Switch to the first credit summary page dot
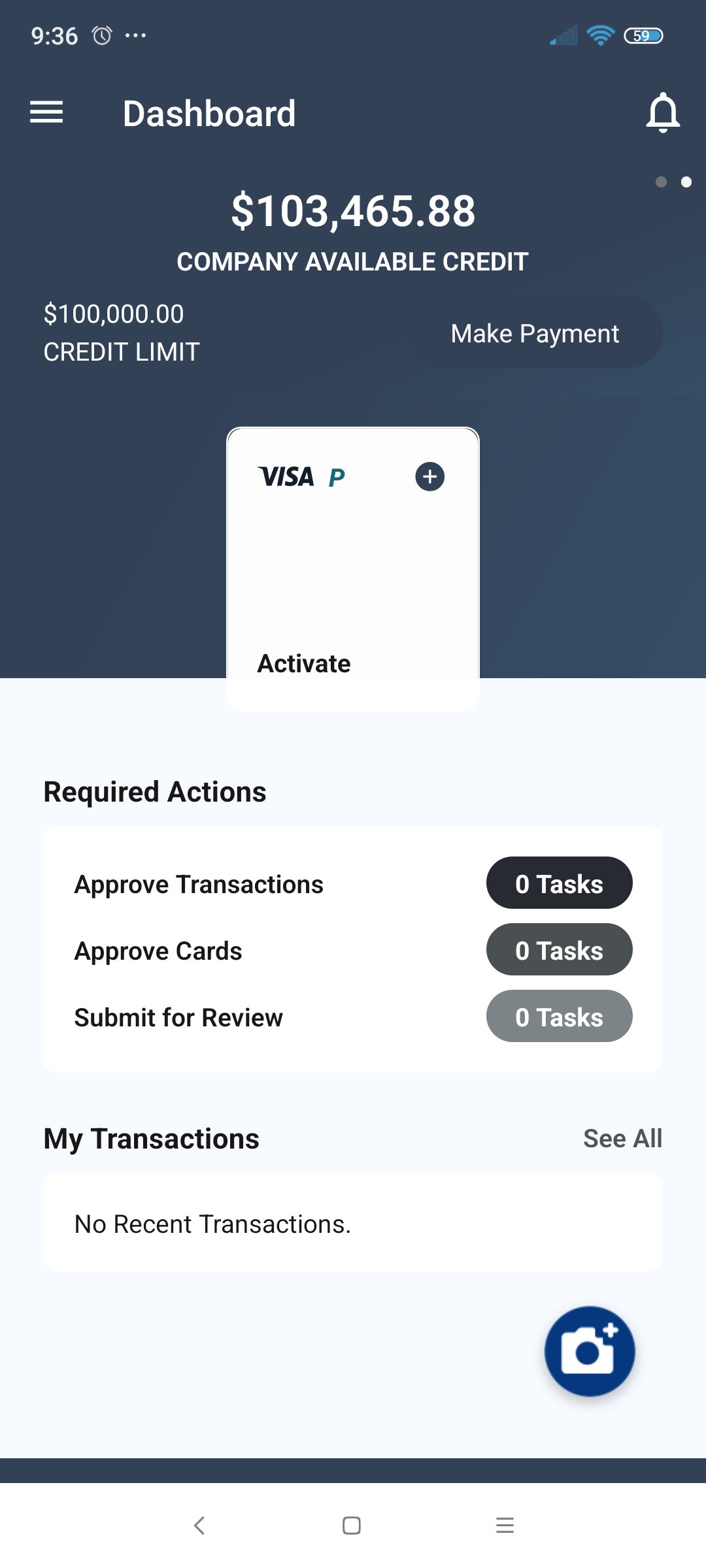 pyautogui.click(x=661, y=182)
